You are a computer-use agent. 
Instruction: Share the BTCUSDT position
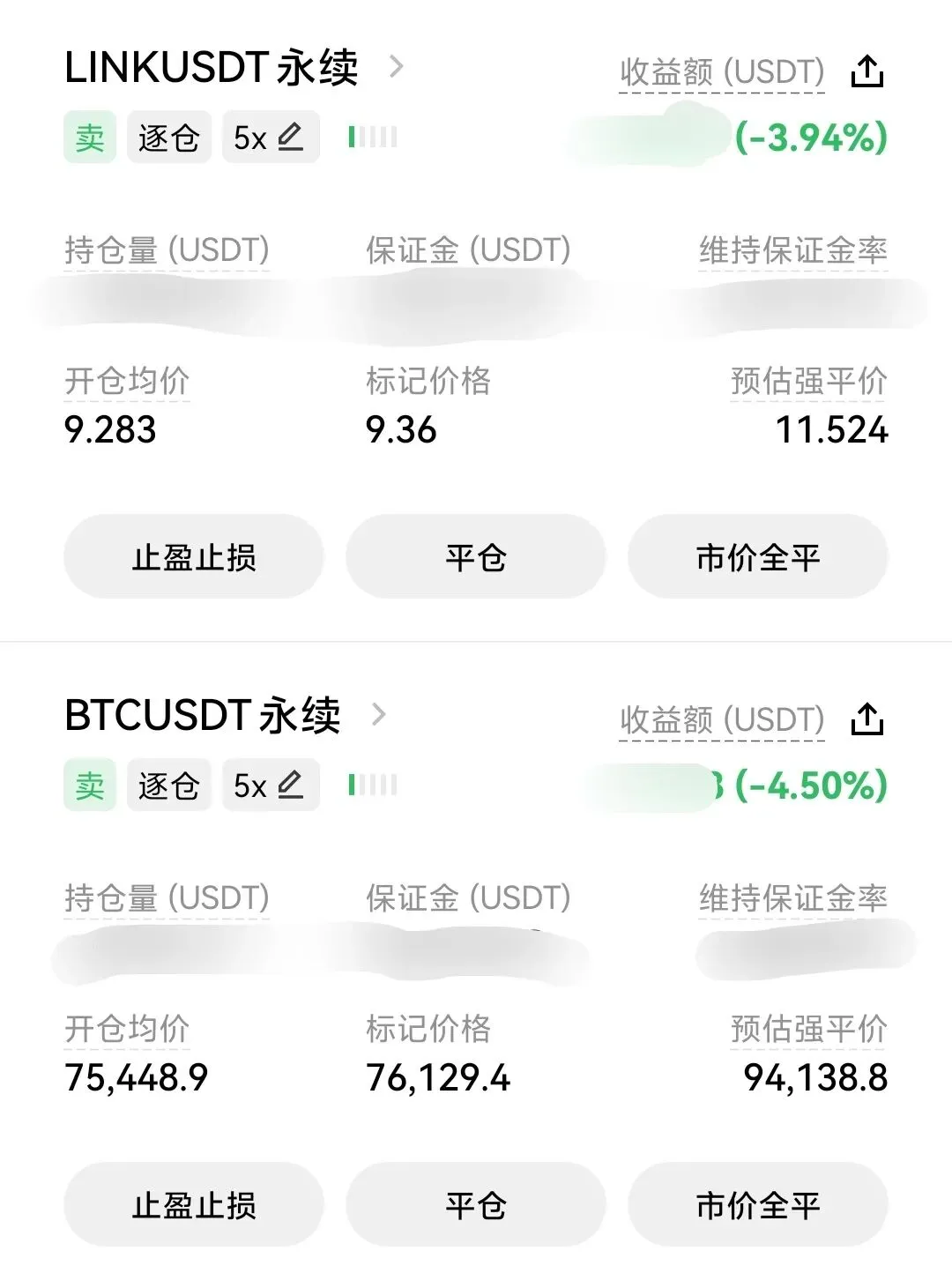867,719
